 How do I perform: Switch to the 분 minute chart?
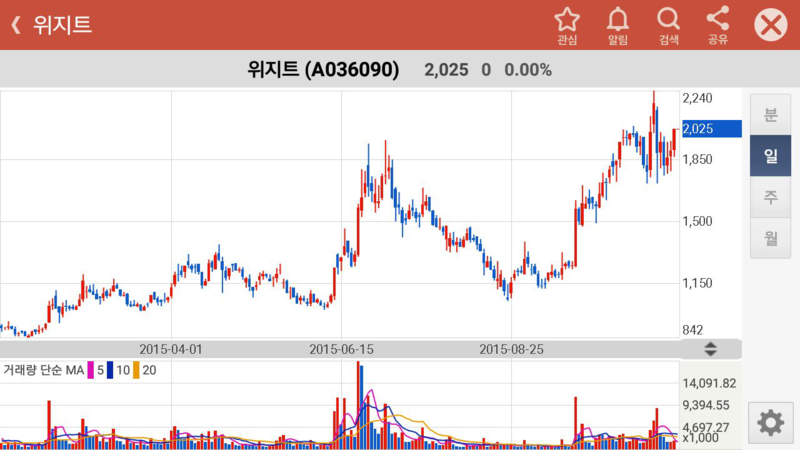(770, 114)
